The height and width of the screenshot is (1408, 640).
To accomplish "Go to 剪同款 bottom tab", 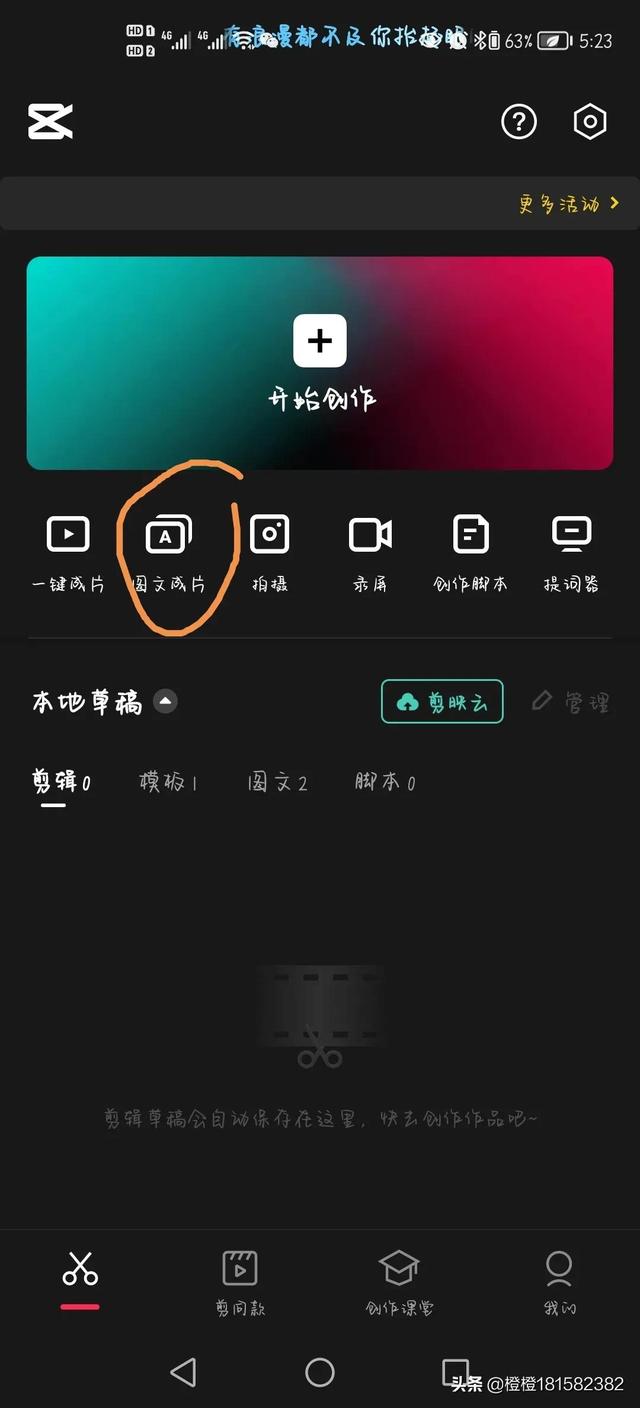I will (240, 1282).
